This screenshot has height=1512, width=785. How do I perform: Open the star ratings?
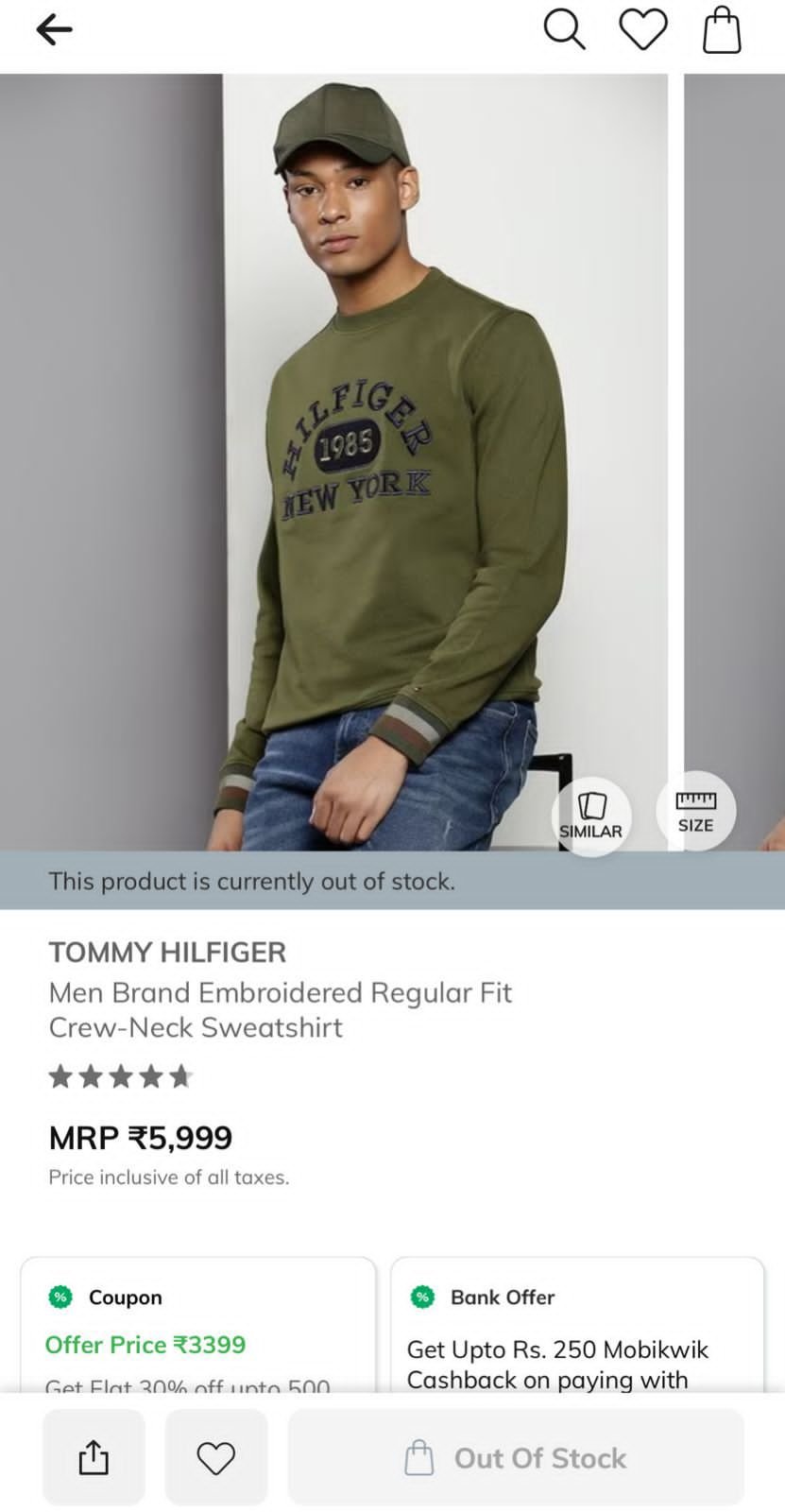[x=121, y=1076]
